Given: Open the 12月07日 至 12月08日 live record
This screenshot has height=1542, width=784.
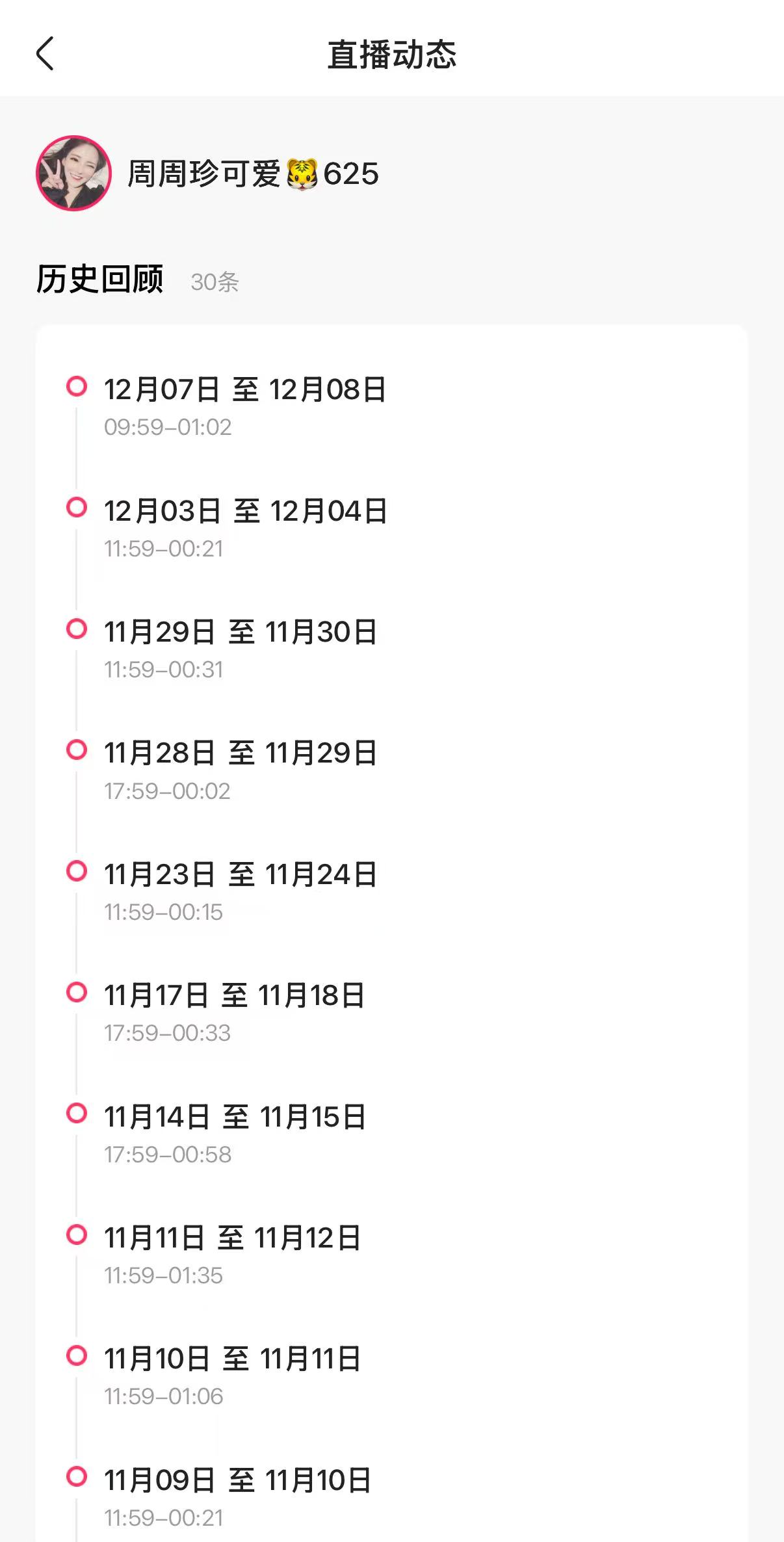Looking at the screenshot, I should pos(245,390).
